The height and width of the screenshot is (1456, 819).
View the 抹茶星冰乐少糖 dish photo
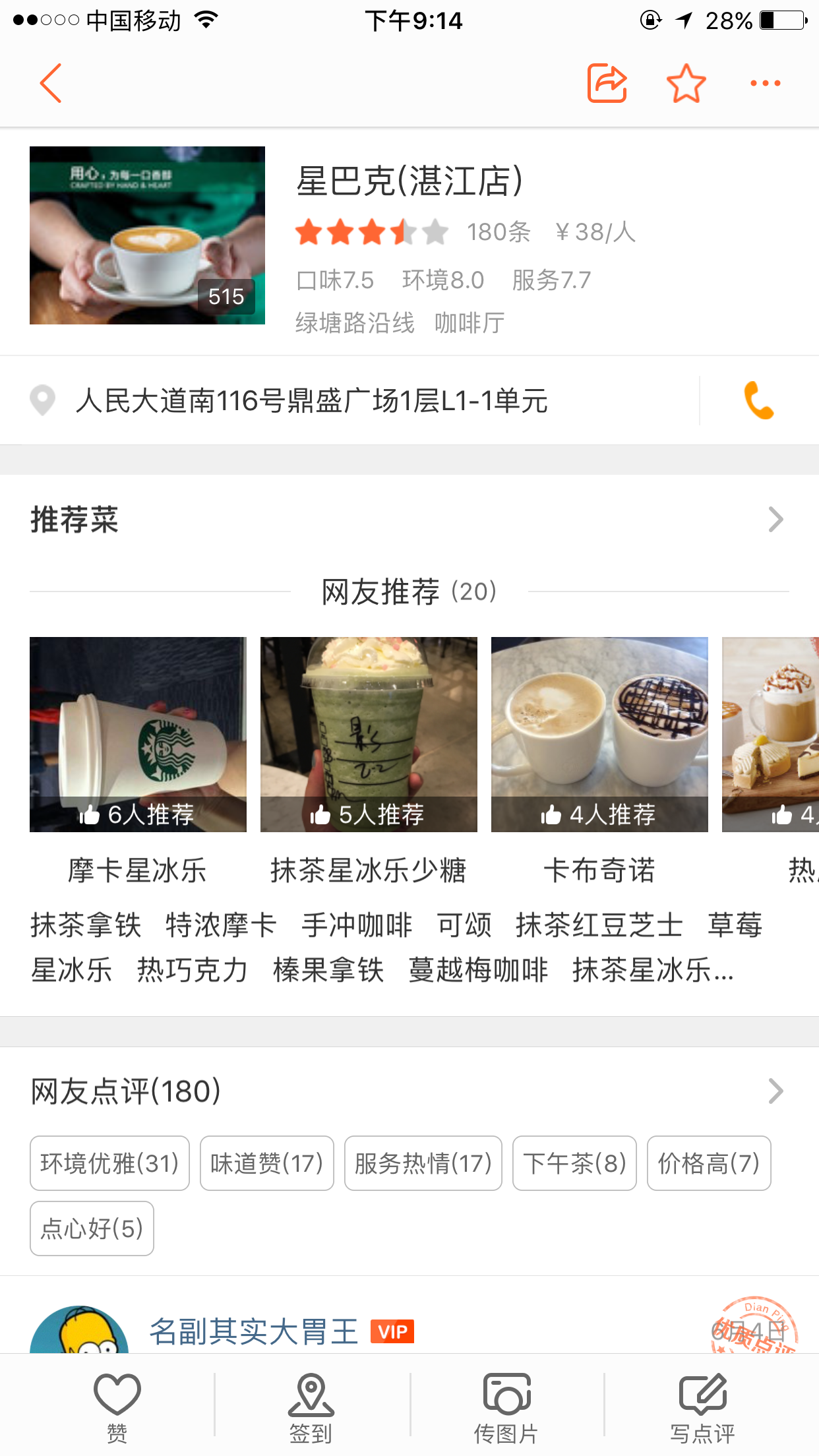tap(369, 735)
